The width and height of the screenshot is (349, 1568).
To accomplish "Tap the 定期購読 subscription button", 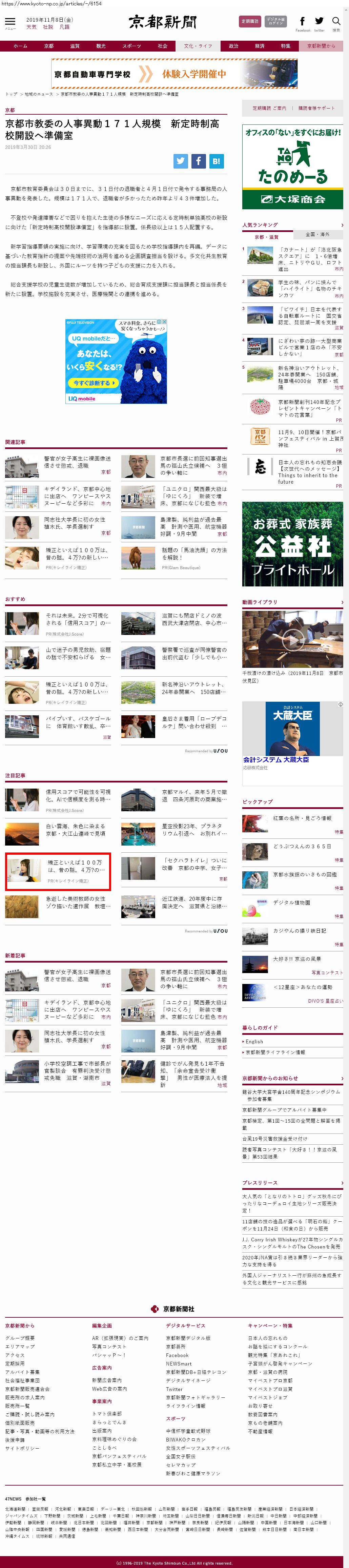I will click(x=249, y=21).
